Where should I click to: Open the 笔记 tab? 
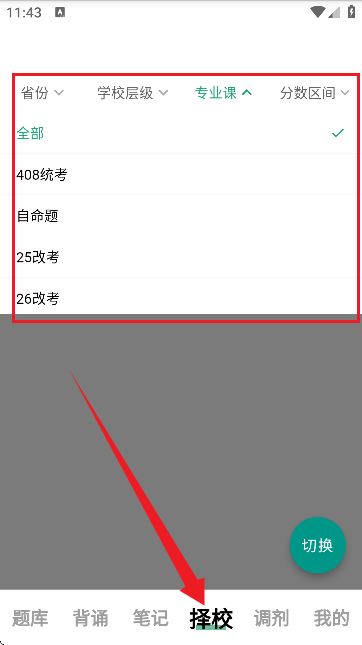151,618
